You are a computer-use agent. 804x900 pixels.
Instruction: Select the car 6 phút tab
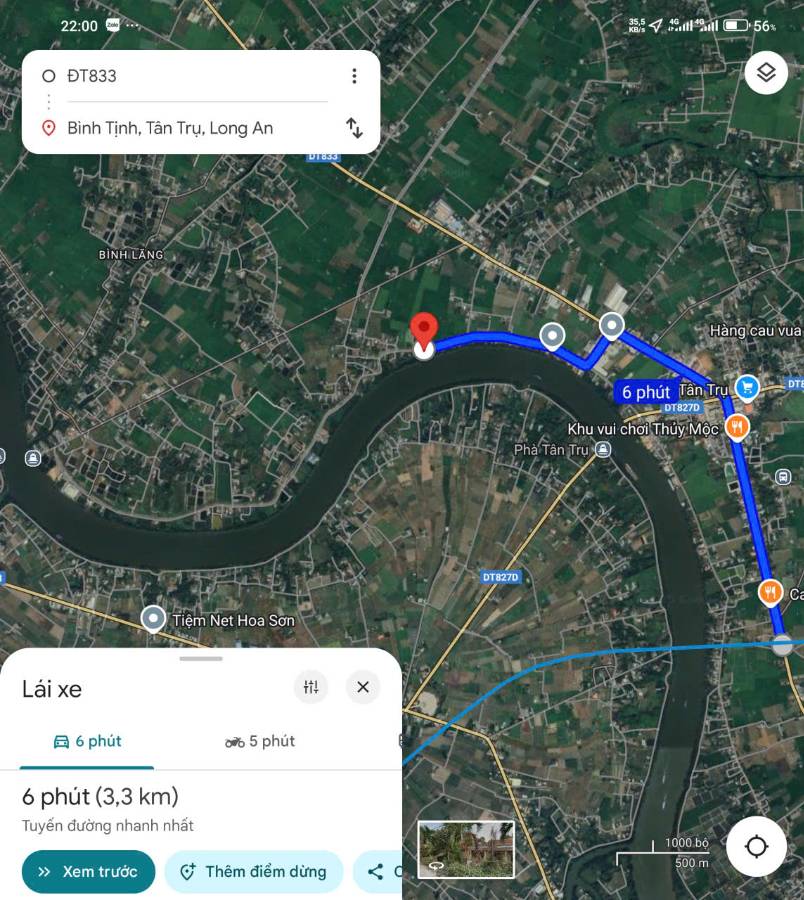coord(87,741)
